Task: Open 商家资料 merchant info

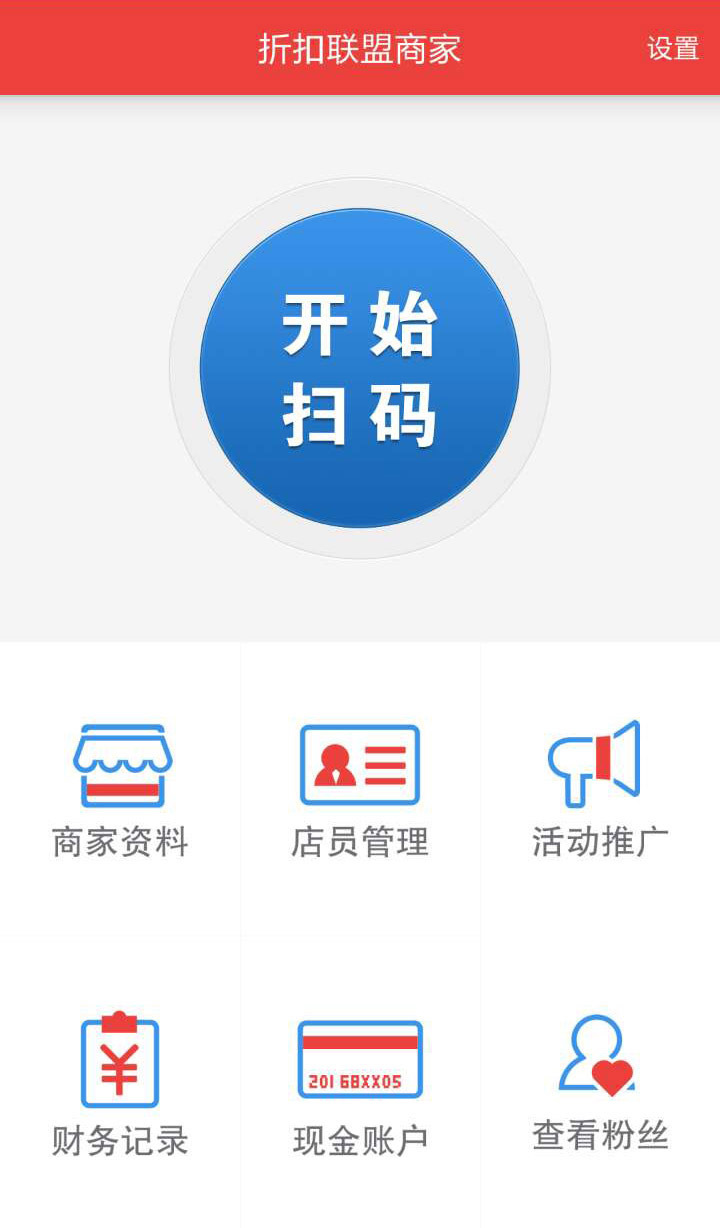Action: (x=120, y=790)
